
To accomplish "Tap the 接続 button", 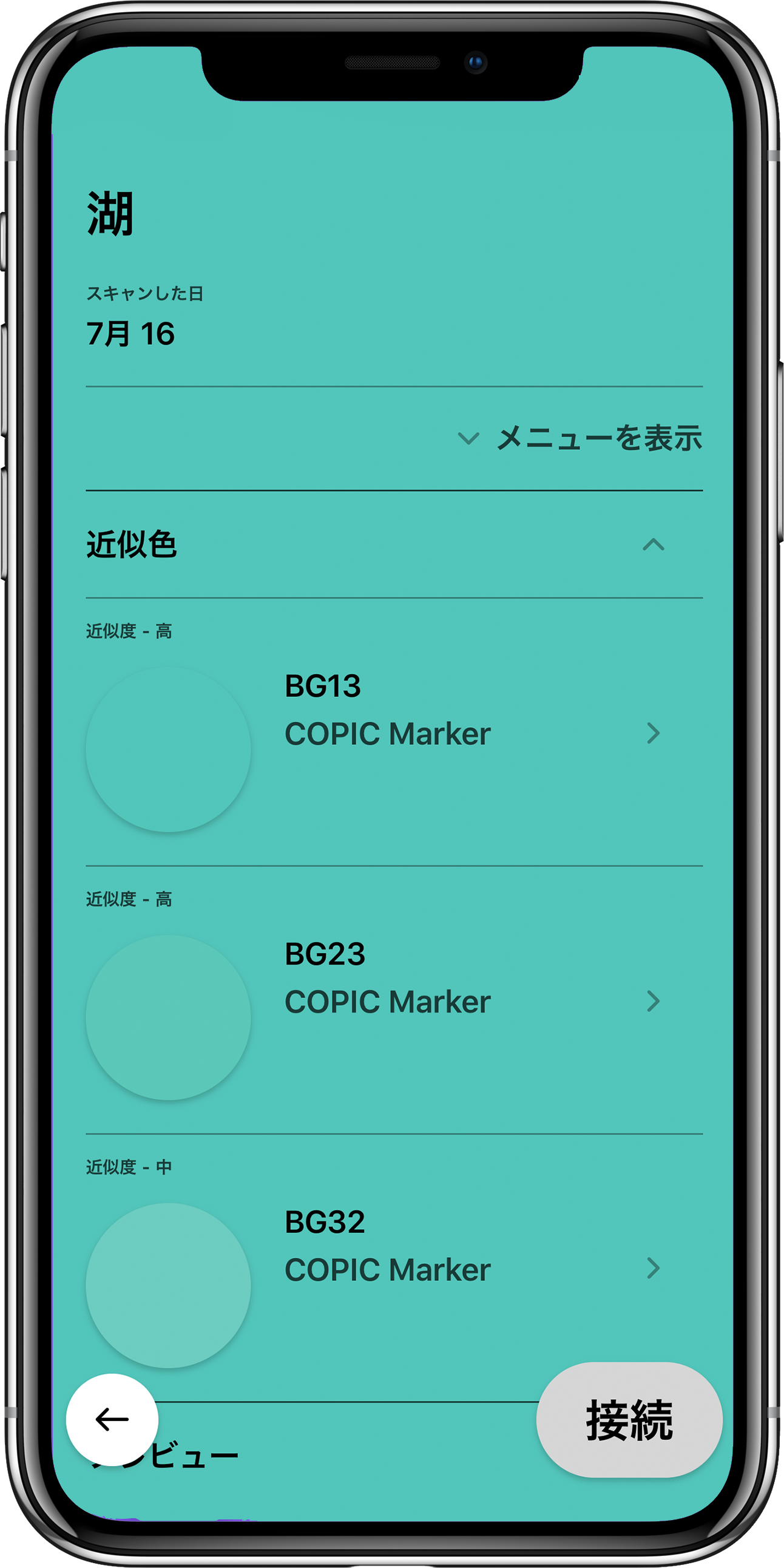I will tap(629, 1419).
